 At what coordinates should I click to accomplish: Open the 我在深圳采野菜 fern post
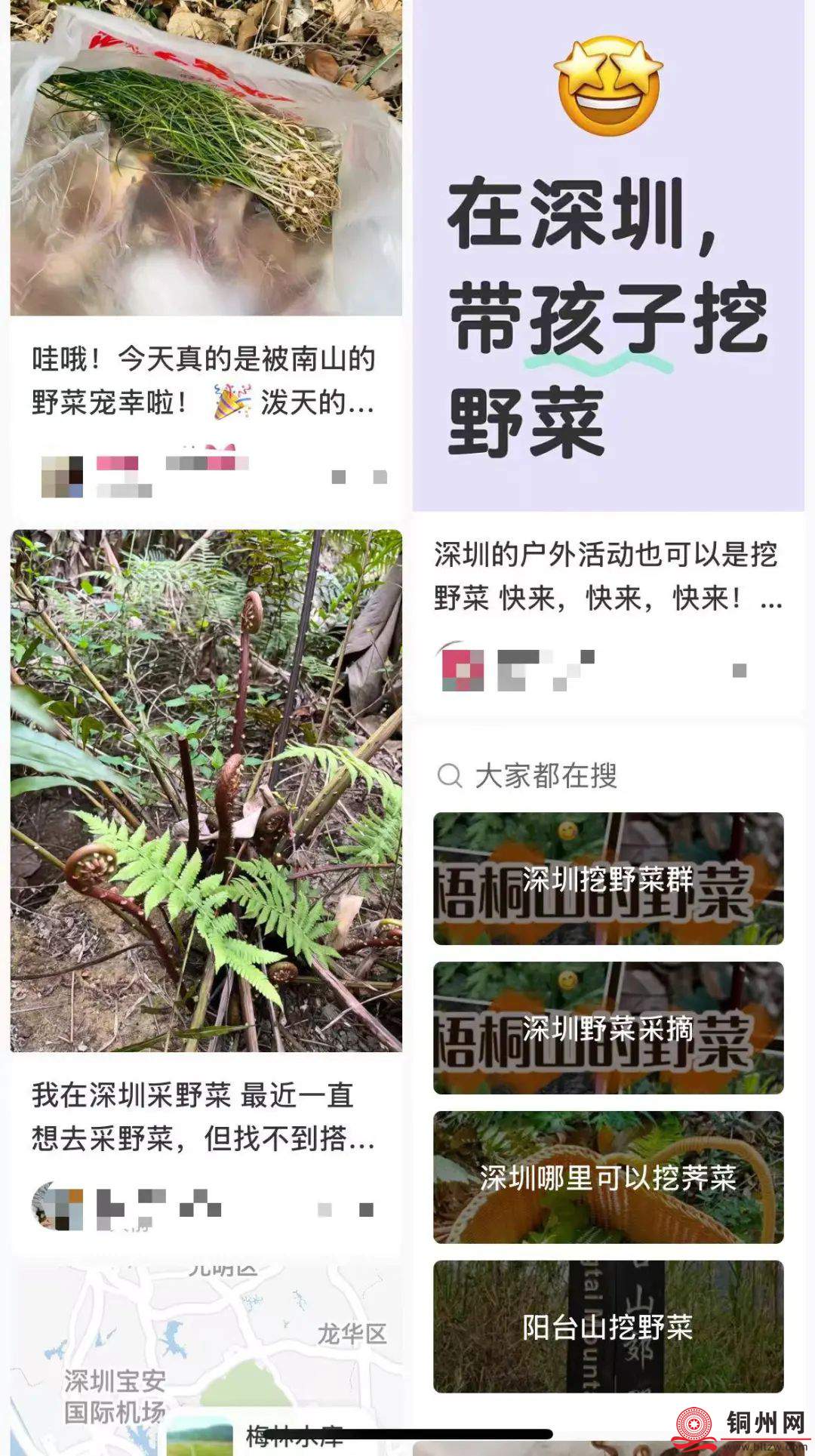[205, 791]
